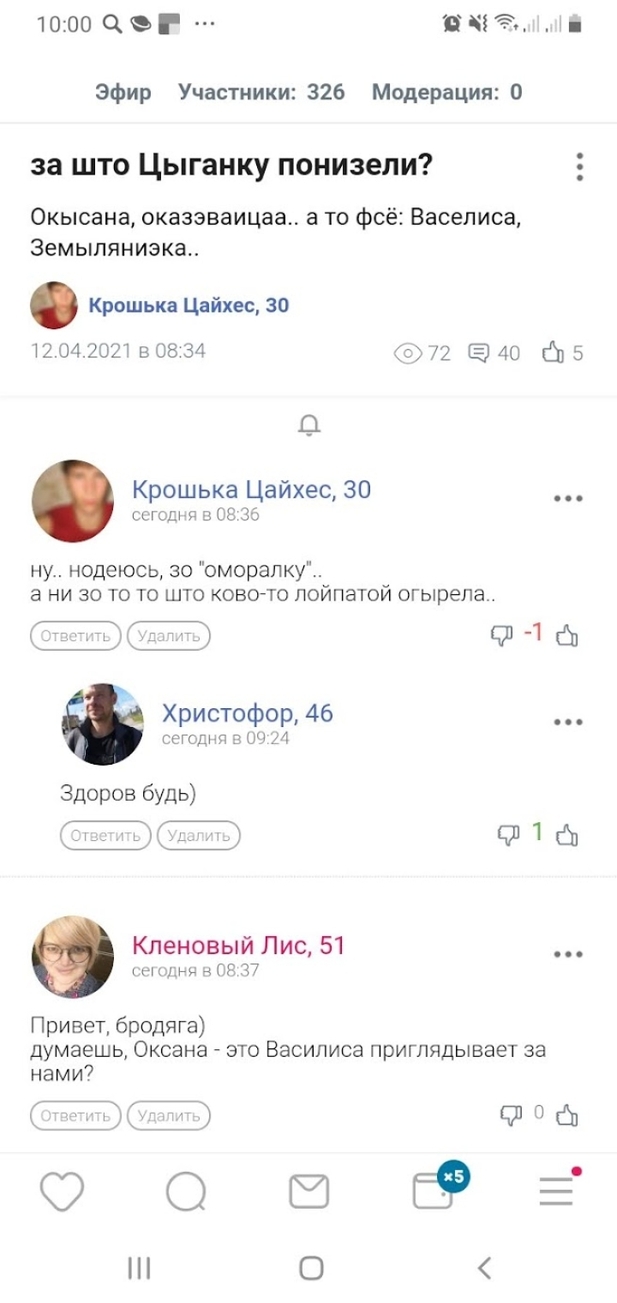
Task: Open the hamburger menu in bottom bar
Action: [x=555, y=1191]
